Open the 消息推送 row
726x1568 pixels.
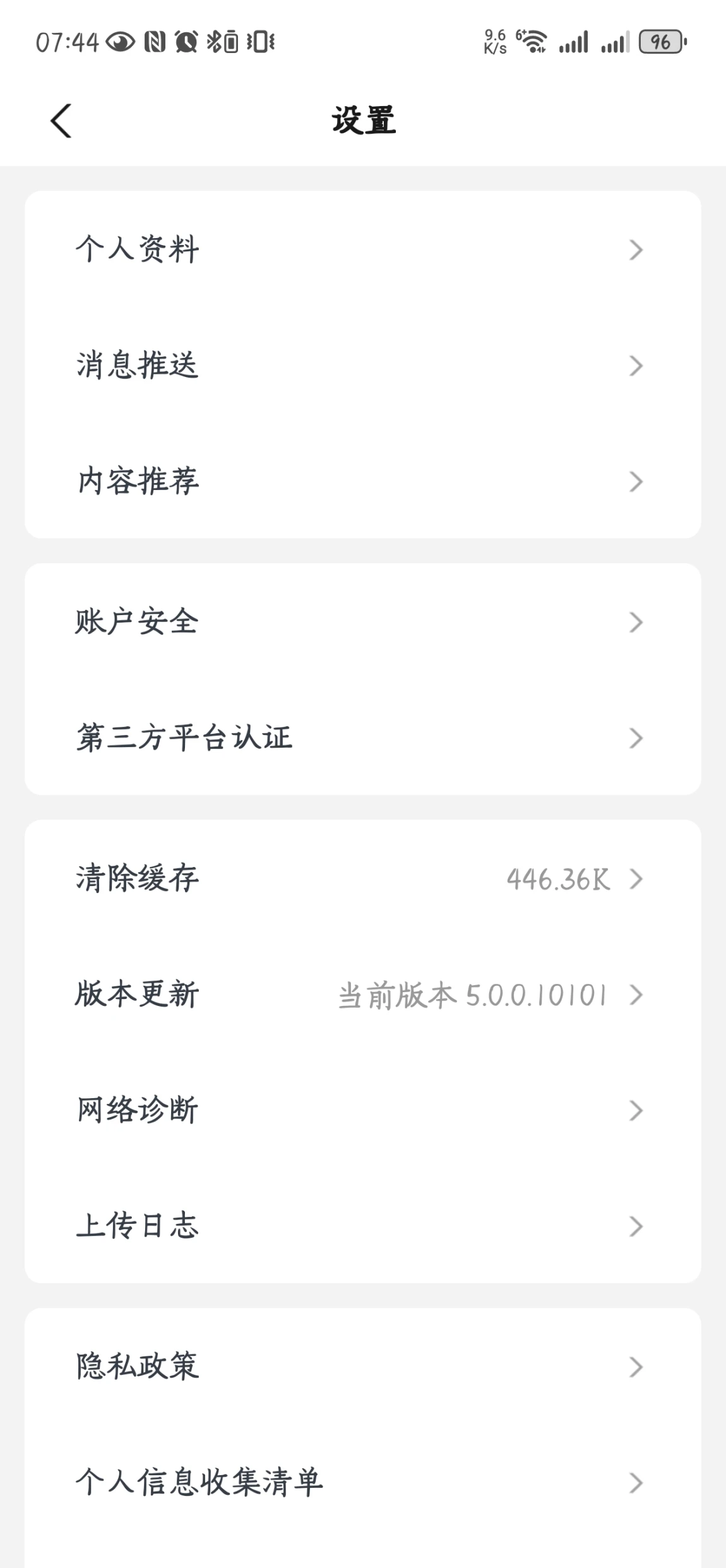[x=363, y=366]
